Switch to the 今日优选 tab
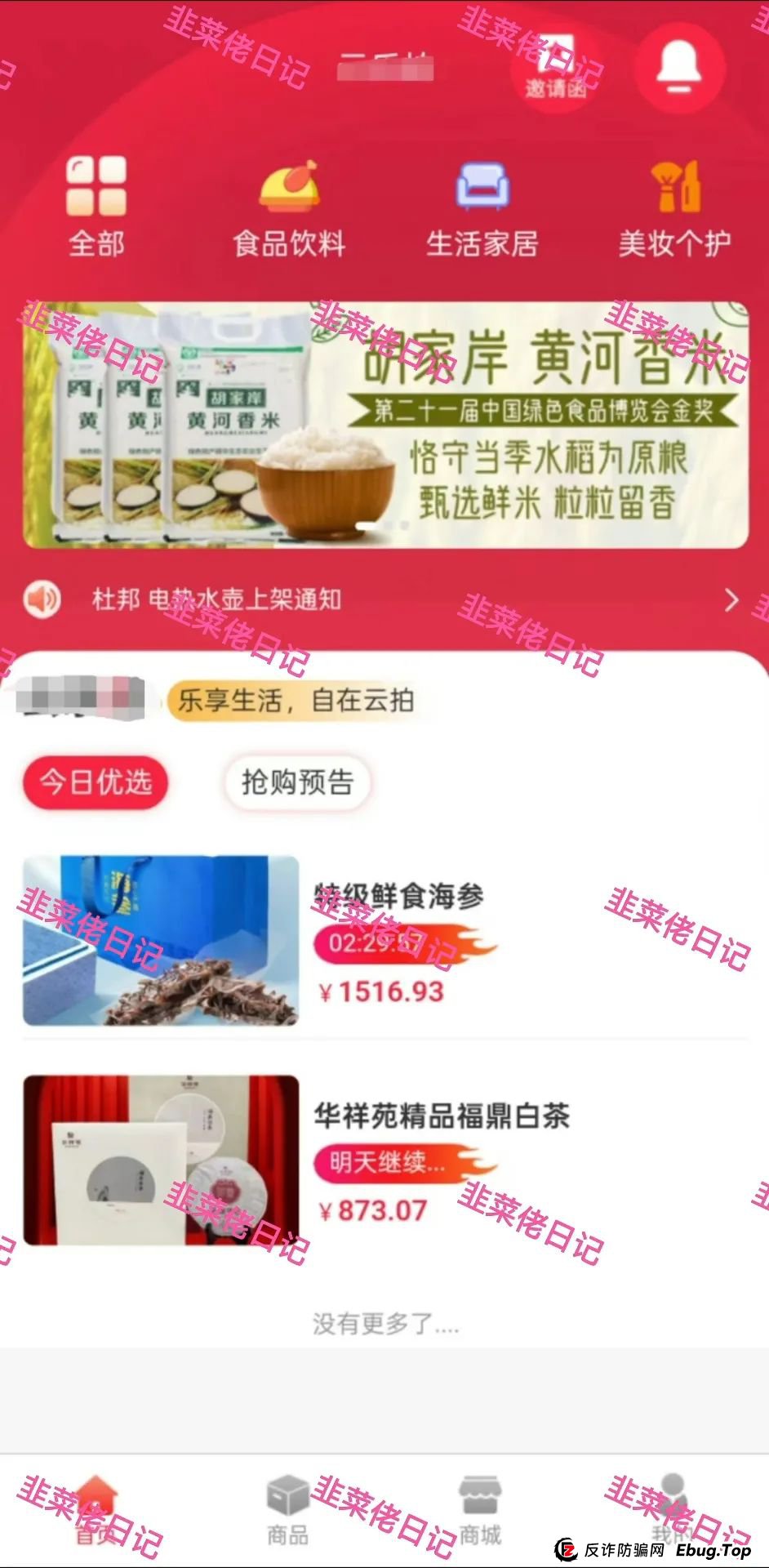The height and width of the screenshot is (1568, 769). pos(96,782)
